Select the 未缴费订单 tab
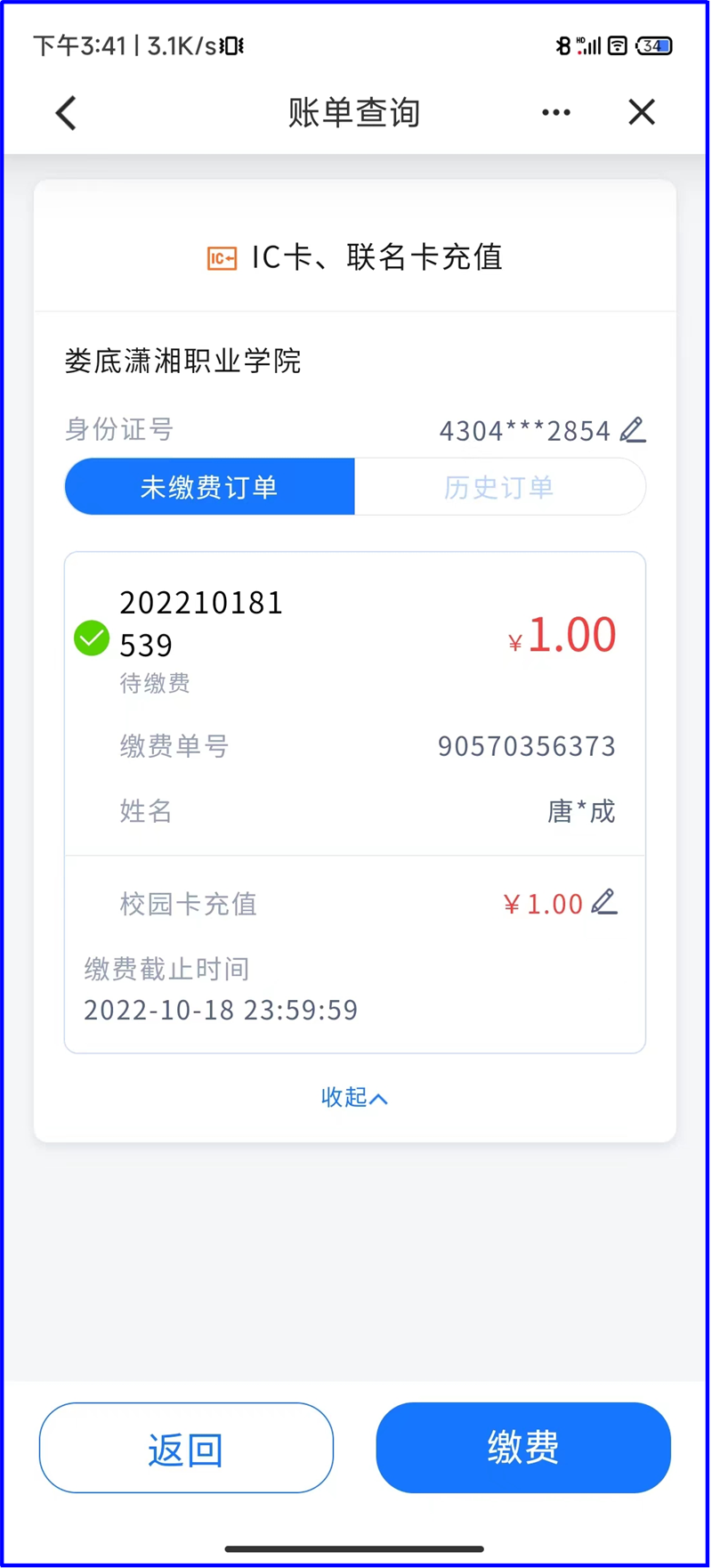712x1568 pixels. coord(210,486)
